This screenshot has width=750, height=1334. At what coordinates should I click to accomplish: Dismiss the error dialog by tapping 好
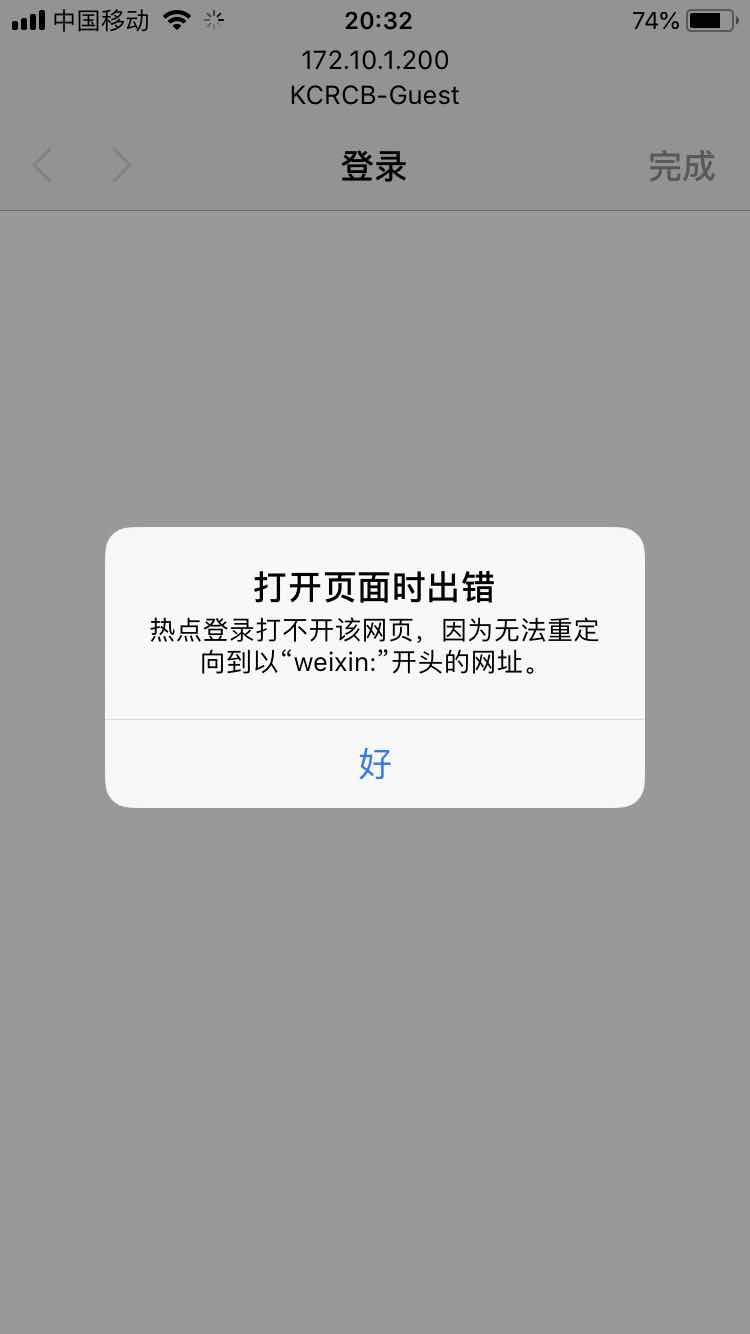pyautogui.click(x=374, y=764)
